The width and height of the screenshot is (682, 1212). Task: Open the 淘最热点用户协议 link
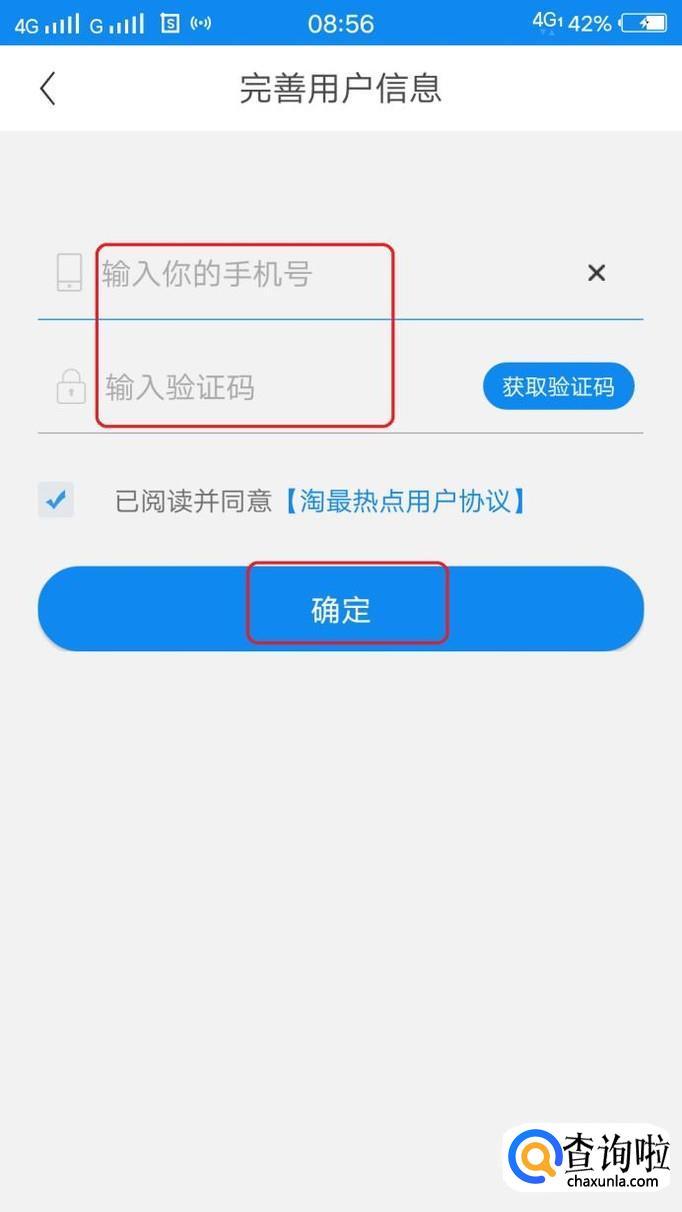(x=405, y=501)
